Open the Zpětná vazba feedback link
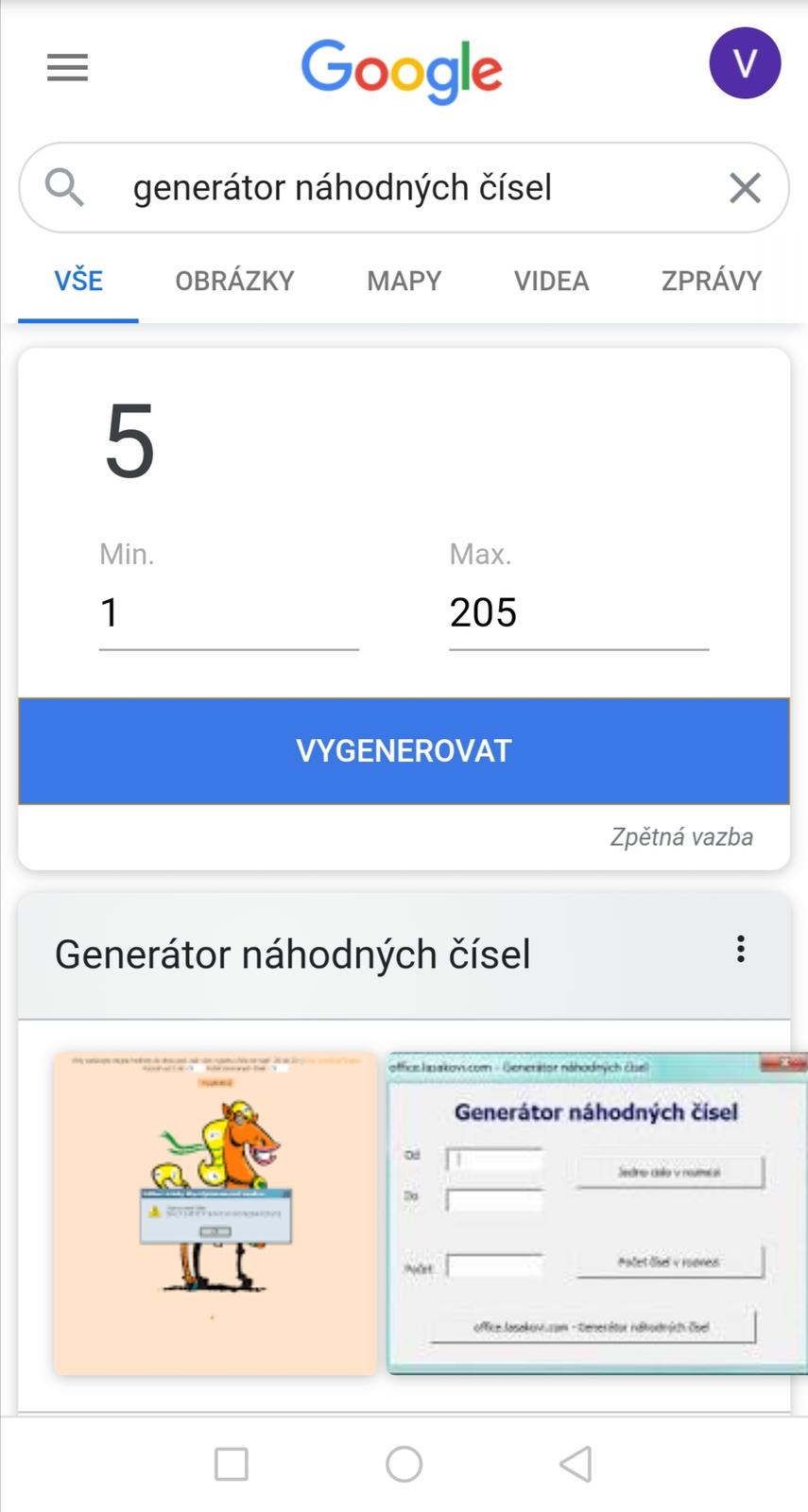Screen dimensions: 808x1512 [680, 837]
